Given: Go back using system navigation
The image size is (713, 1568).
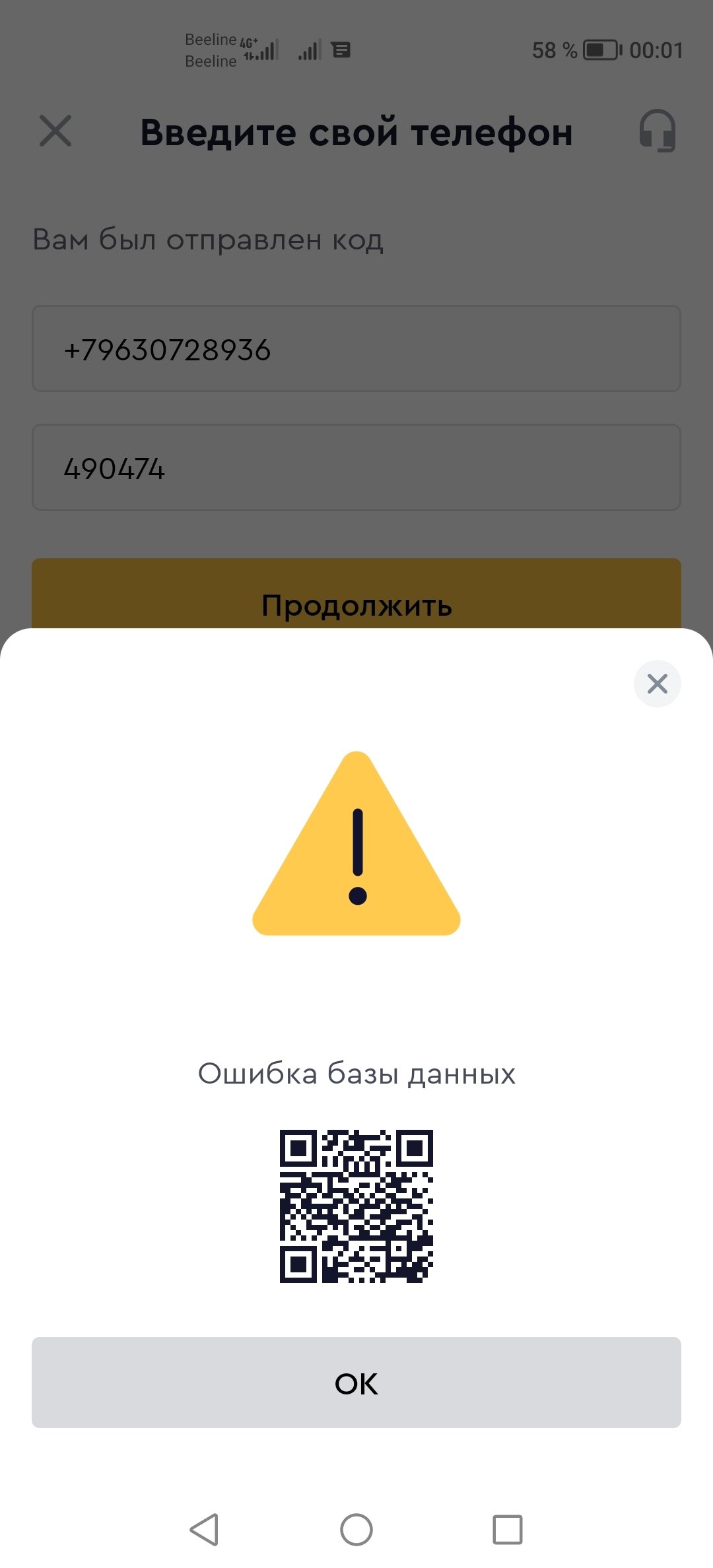Looking at the screenshot, I should point(204,1529).
